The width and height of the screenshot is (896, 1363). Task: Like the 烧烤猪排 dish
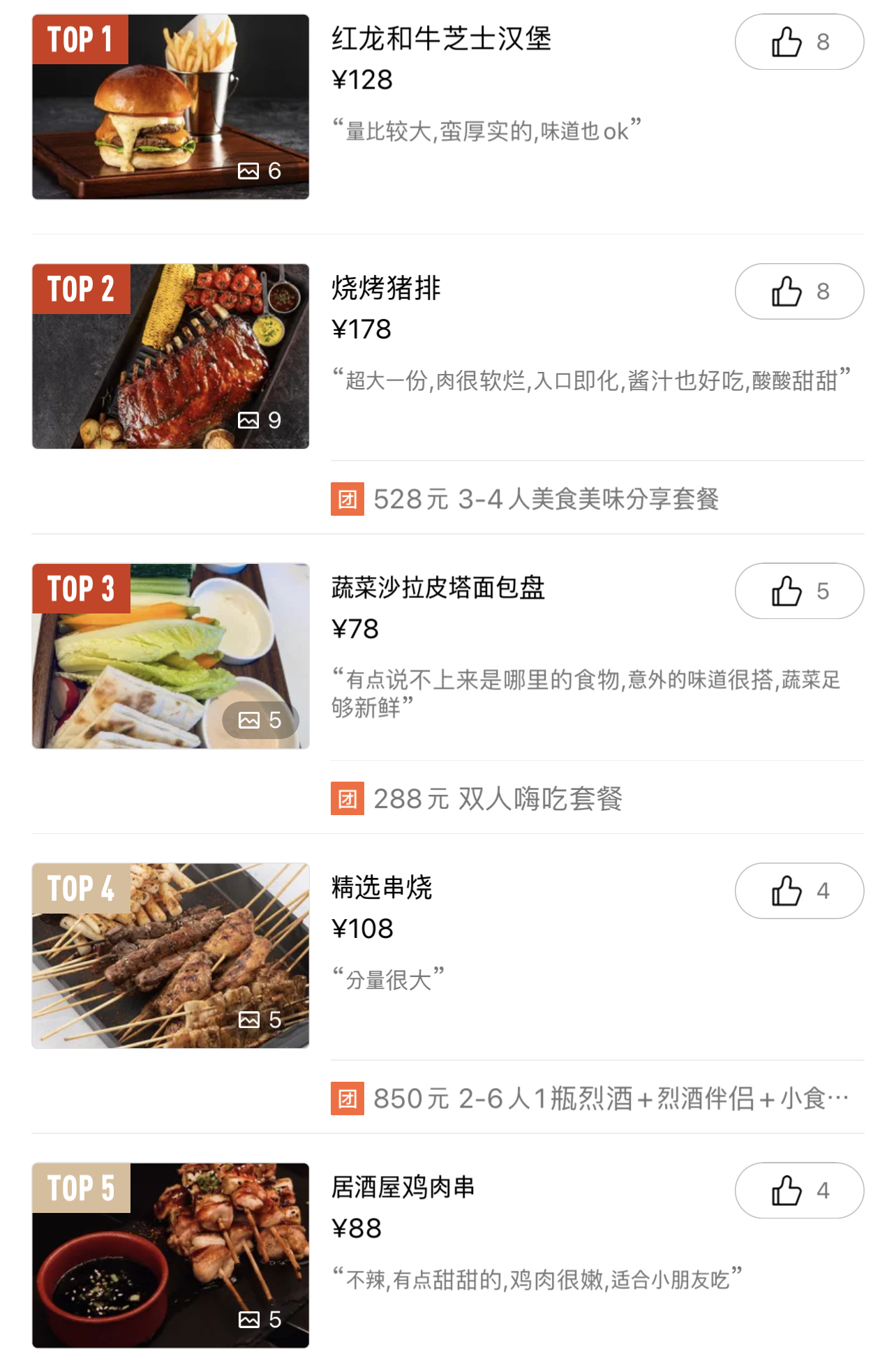coord(798,291)
